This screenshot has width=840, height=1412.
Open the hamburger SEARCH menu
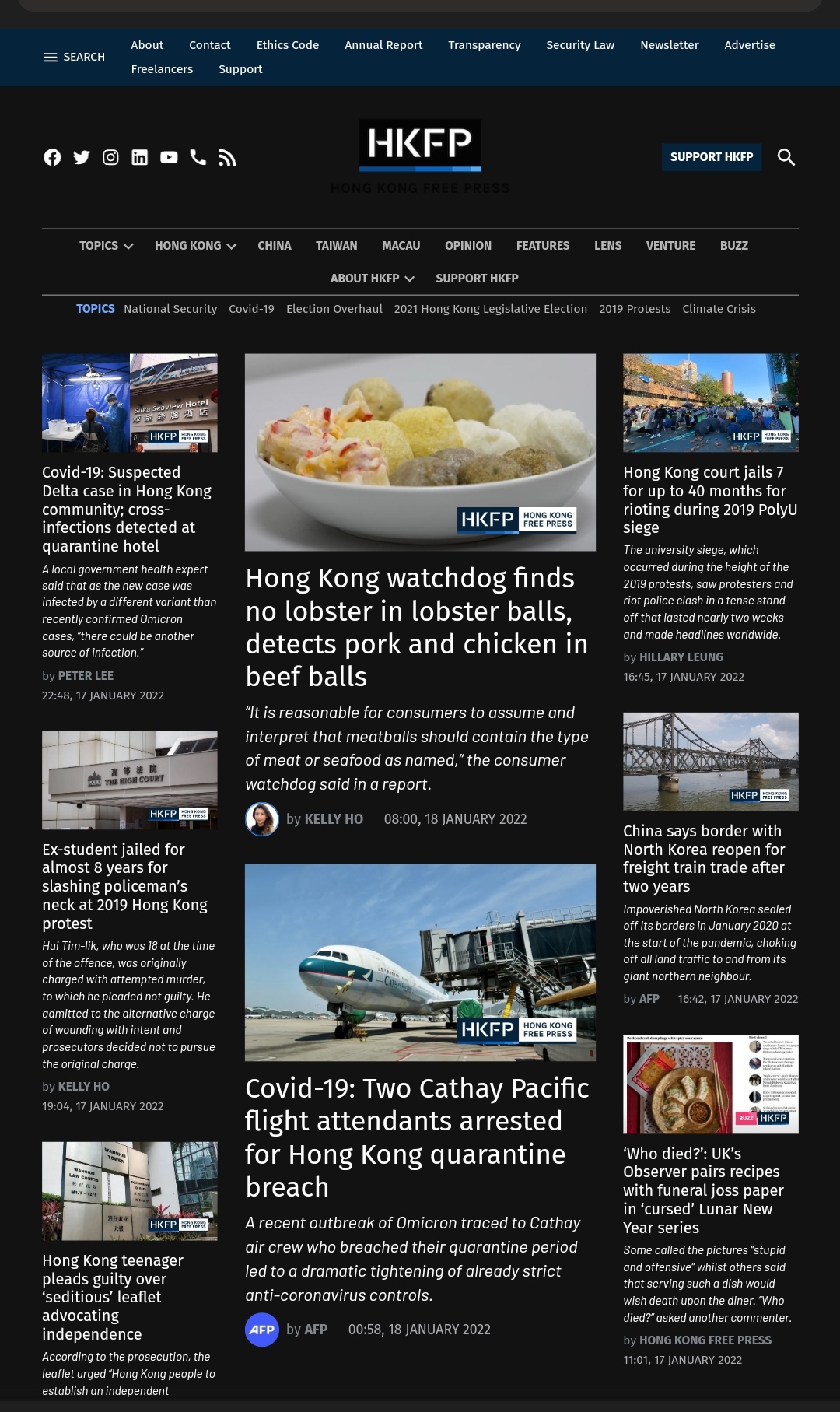[x=74, y=57]
